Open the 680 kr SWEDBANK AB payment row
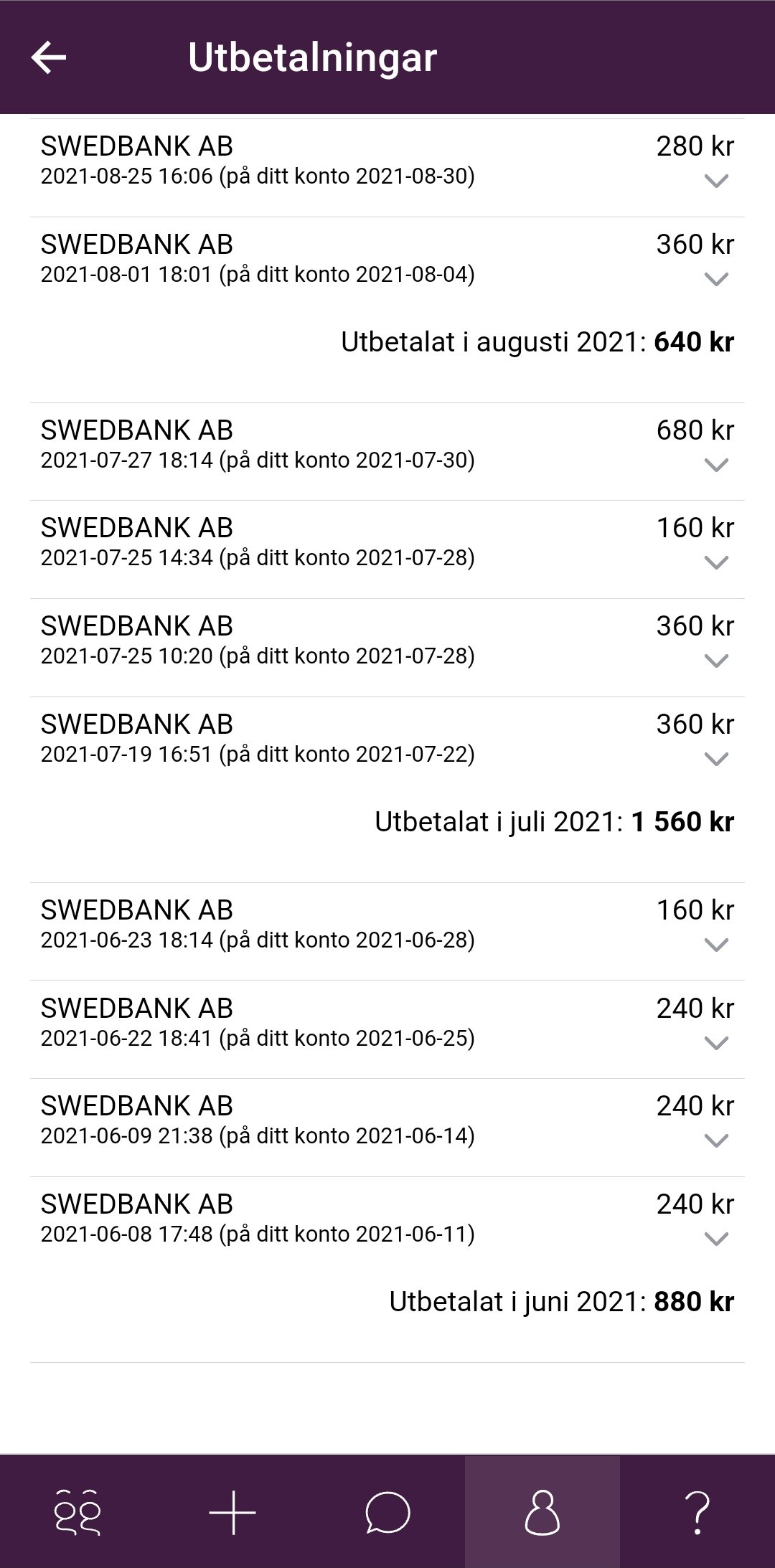This screenshot has width=775, height=1568. coord(287,445)
